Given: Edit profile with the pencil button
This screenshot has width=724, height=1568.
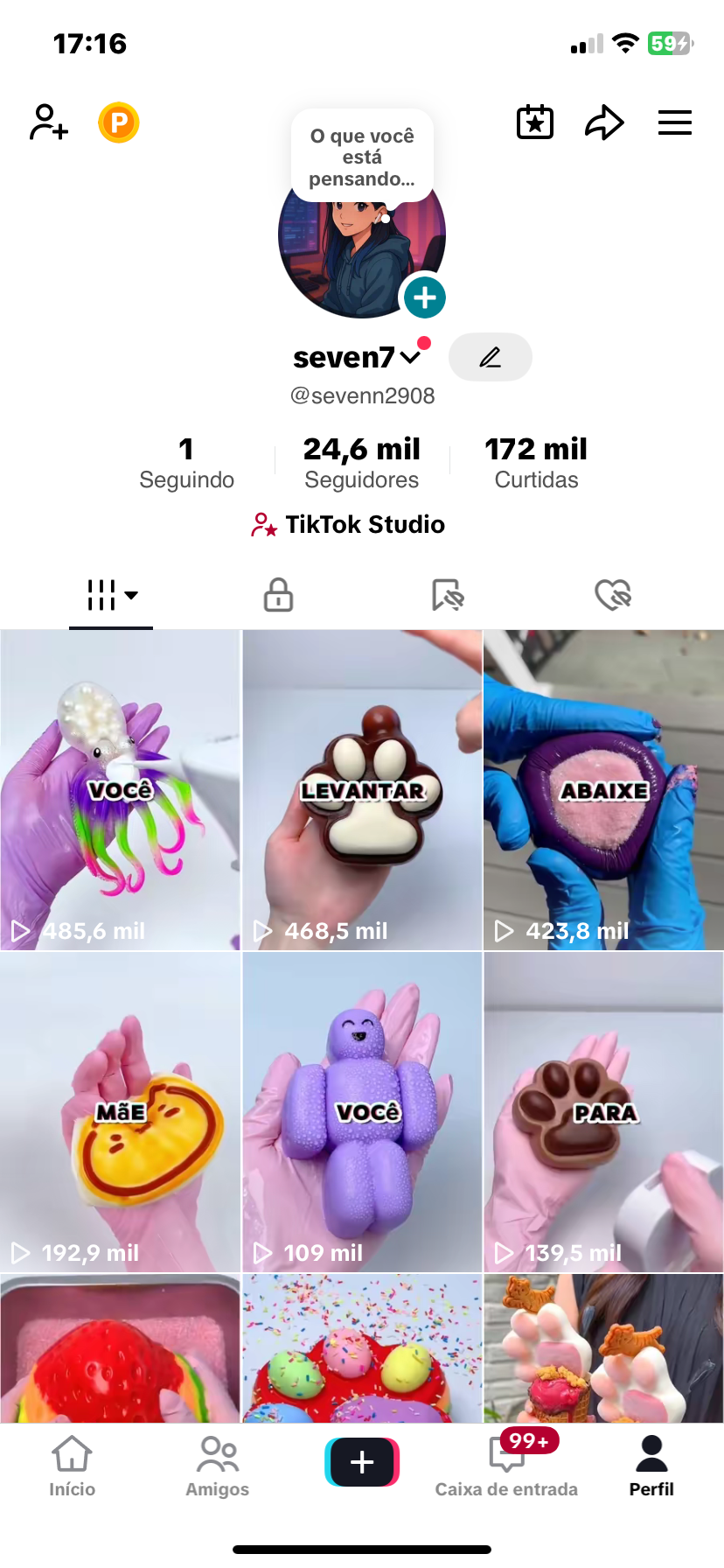Looking at the screenshot, I should (491, 357).
